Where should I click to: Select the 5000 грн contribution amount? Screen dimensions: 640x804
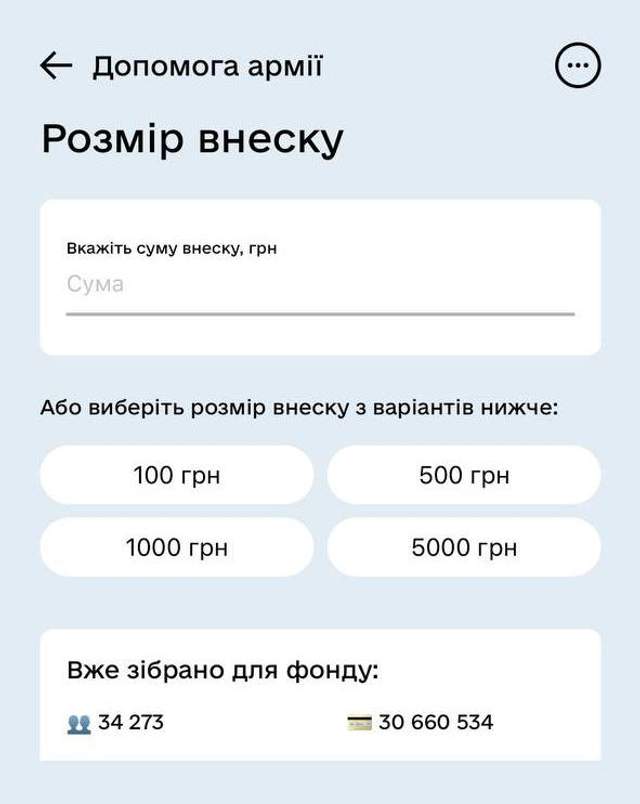464,547
